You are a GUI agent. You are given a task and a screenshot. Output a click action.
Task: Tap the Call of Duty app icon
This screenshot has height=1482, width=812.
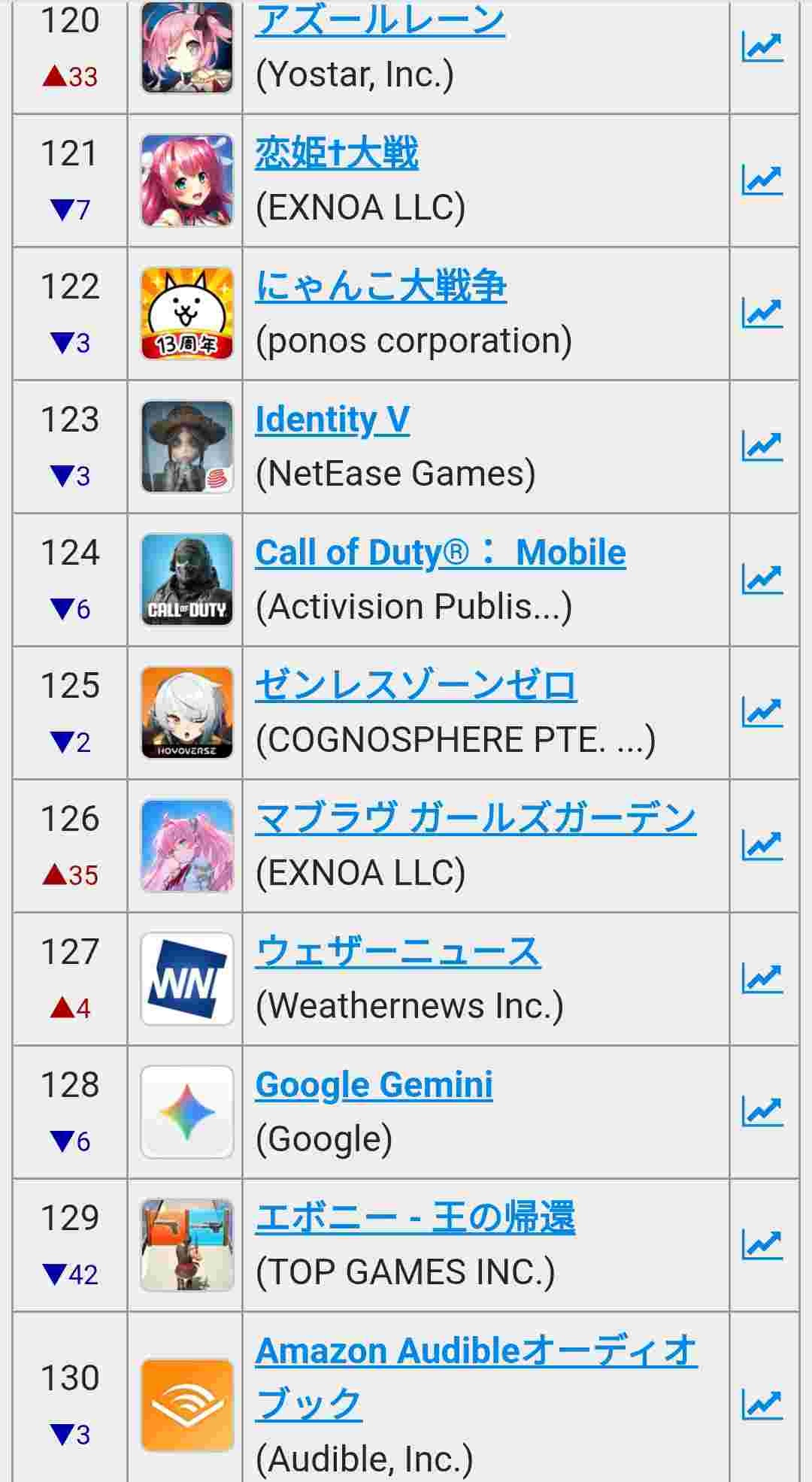pos(187,580)
